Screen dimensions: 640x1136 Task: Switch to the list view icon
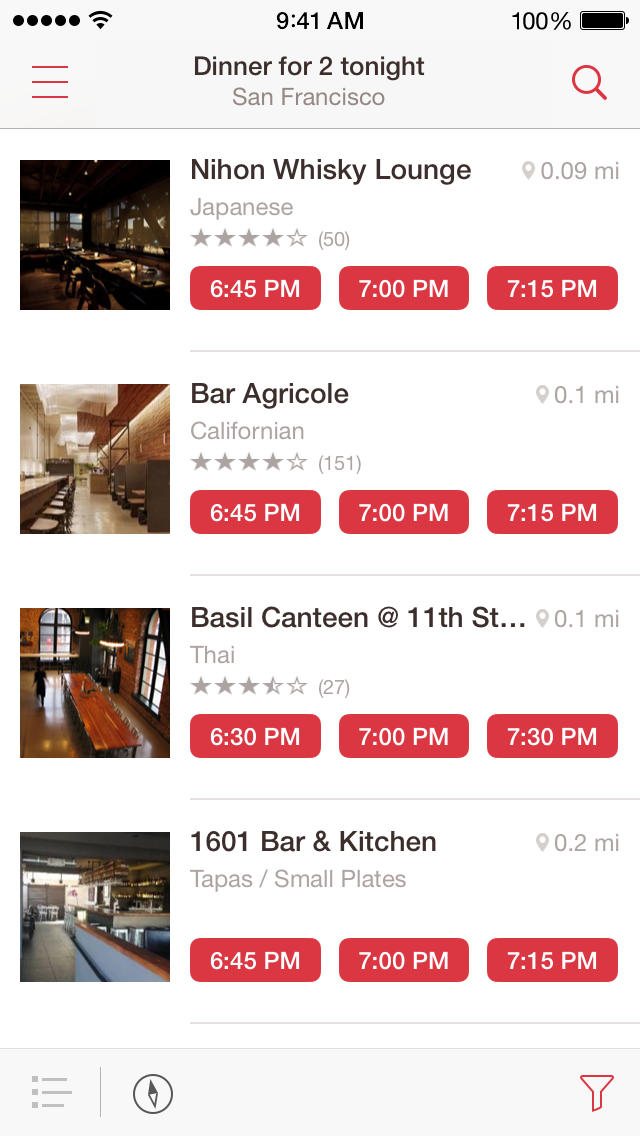51,1093
